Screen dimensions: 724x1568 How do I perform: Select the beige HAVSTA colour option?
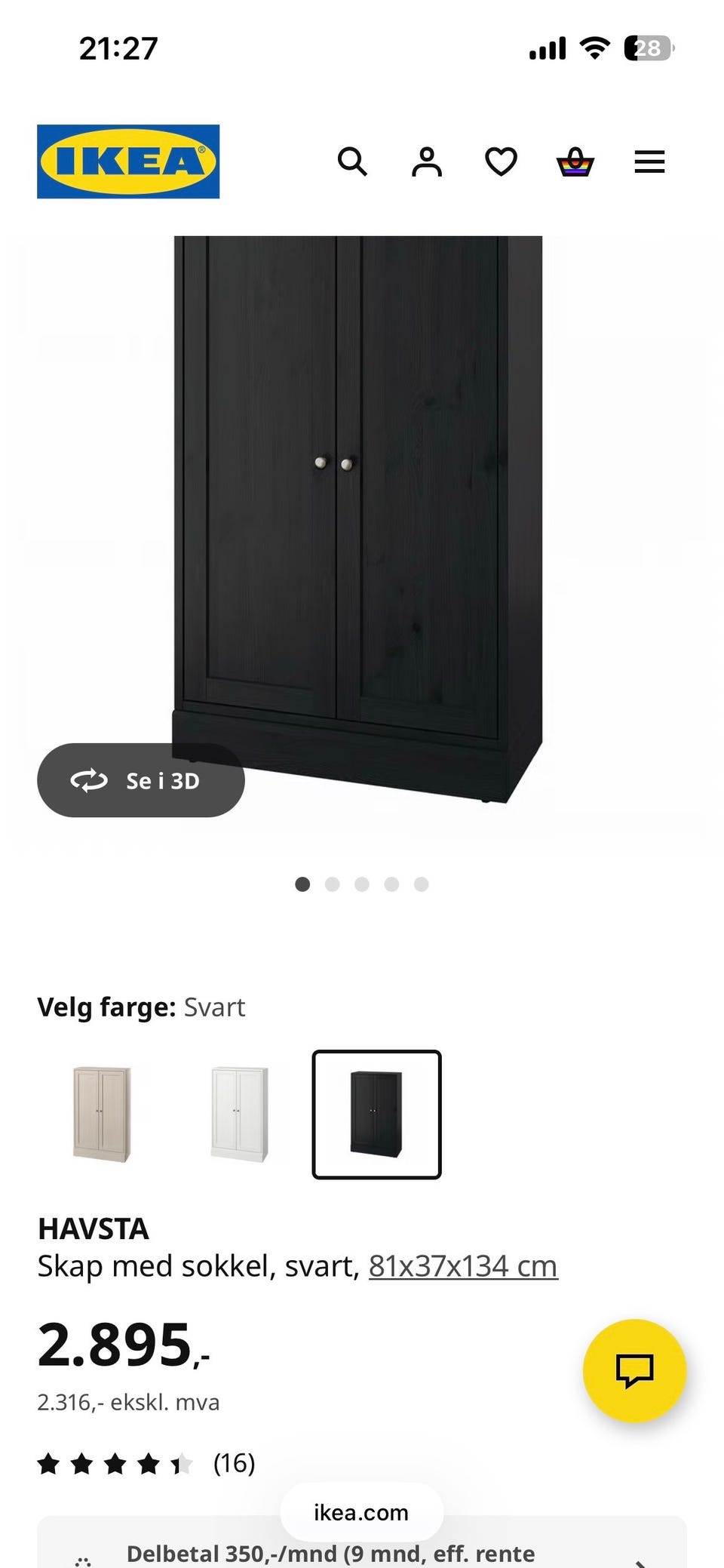[x=102, y=1114]
